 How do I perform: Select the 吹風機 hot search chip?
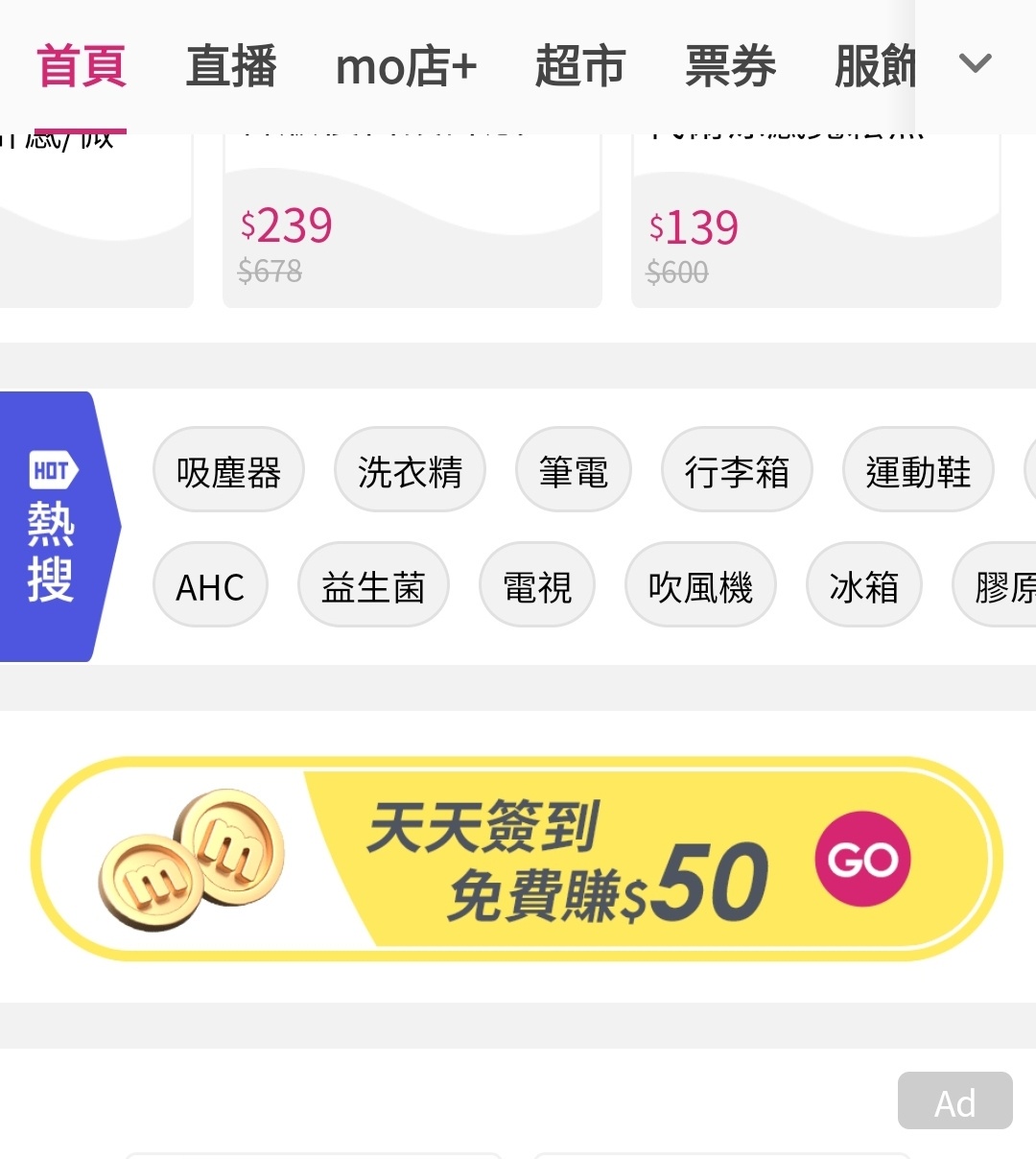700,586
